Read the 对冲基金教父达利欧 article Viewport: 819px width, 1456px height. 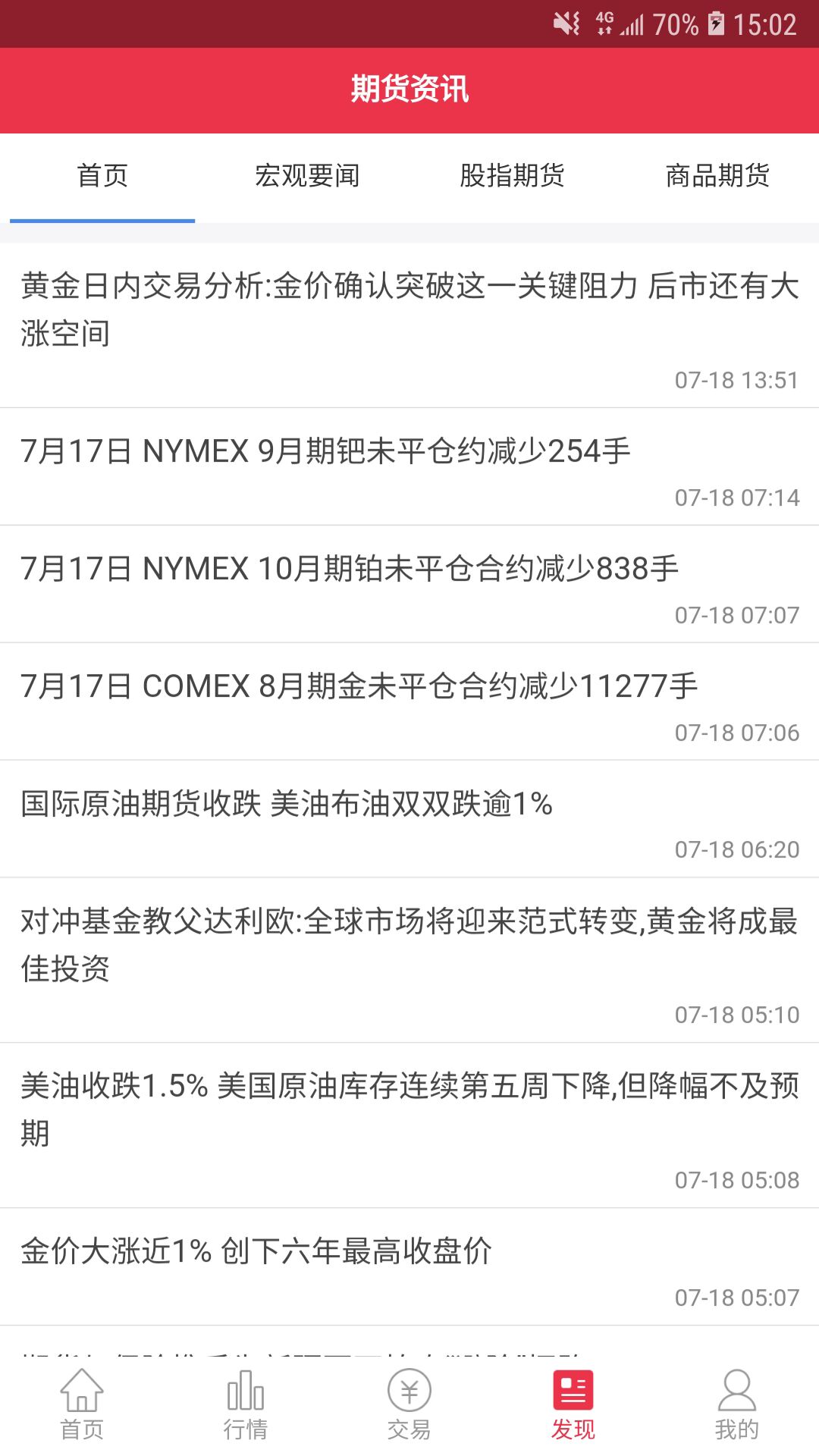(x=409, y=944)
